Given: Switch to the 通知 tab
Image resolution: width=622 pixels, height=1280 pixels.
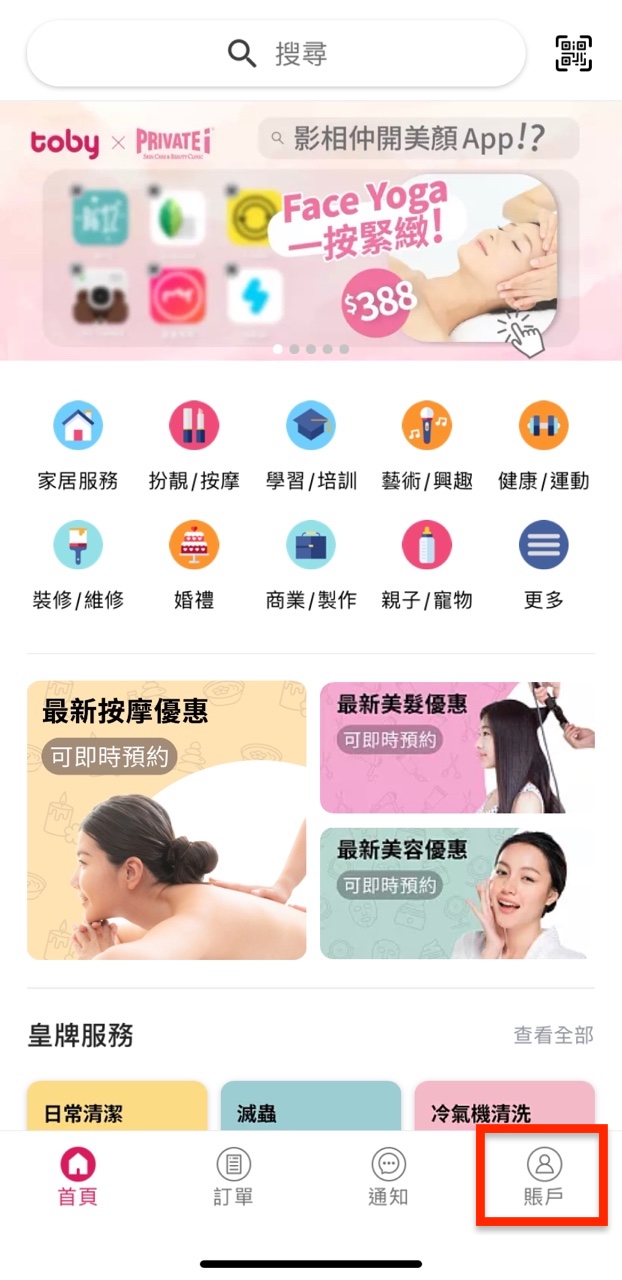Looking at the screenshot, I should click(x=388, y=1177).
